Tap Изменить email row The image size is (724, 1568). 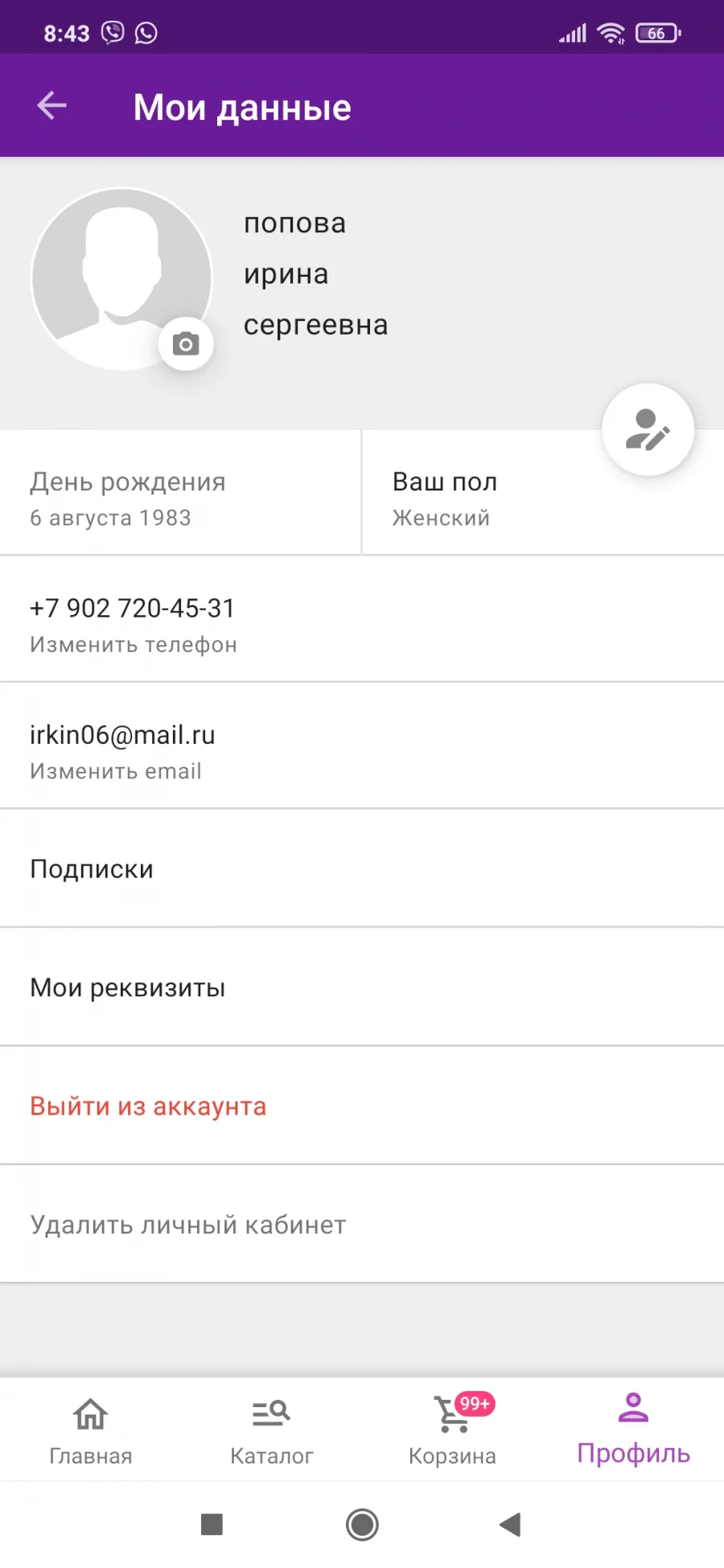click(x=362, y=745)
